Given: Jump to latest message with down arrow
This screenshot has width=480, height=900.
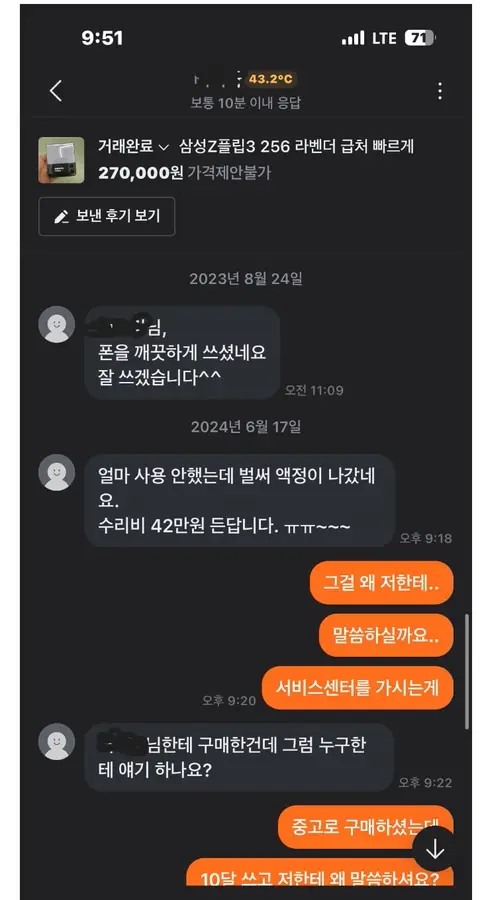Looking at the screenshot, I should click(x=435, y=850).
